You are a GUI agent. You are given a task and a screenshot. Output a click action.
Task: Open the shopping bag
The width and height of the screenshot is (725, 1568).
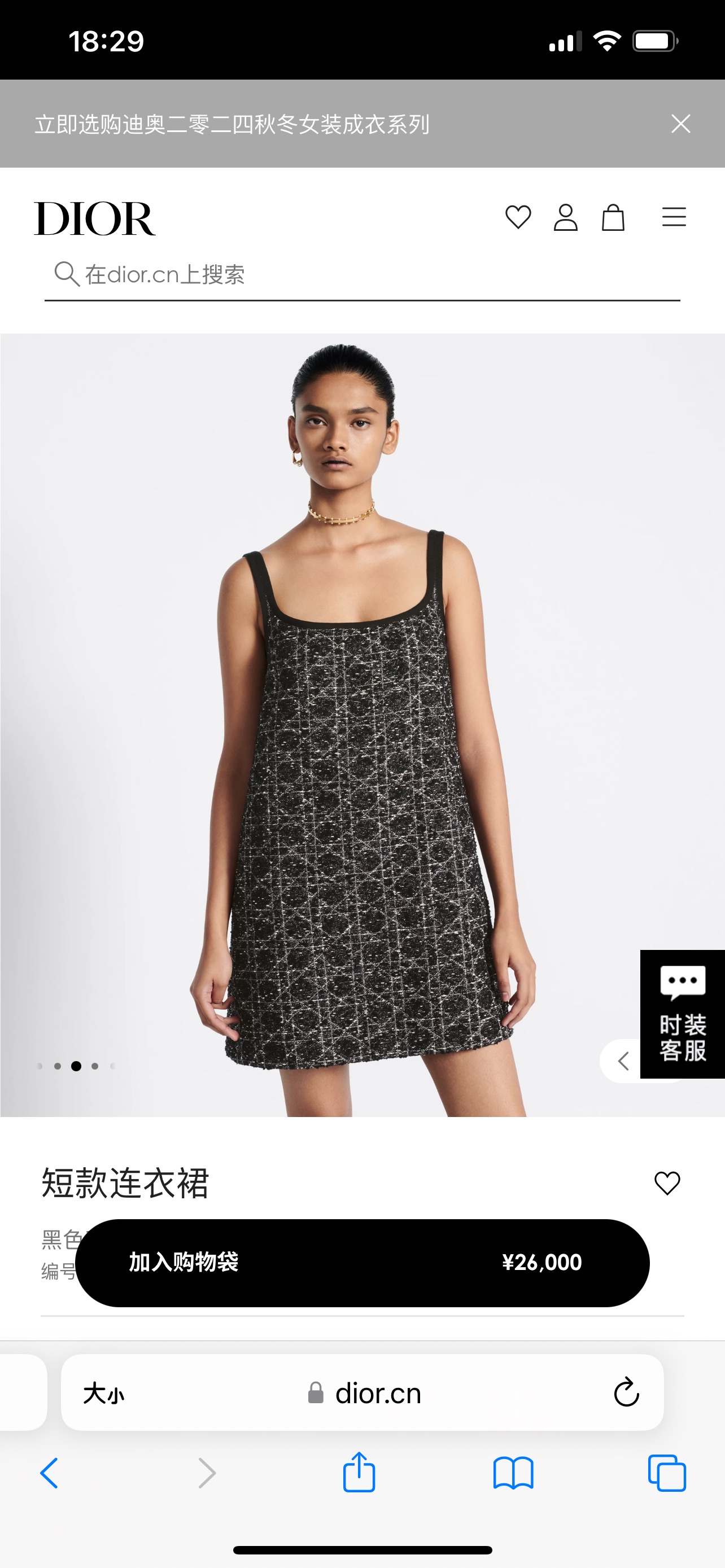point(613,217)
